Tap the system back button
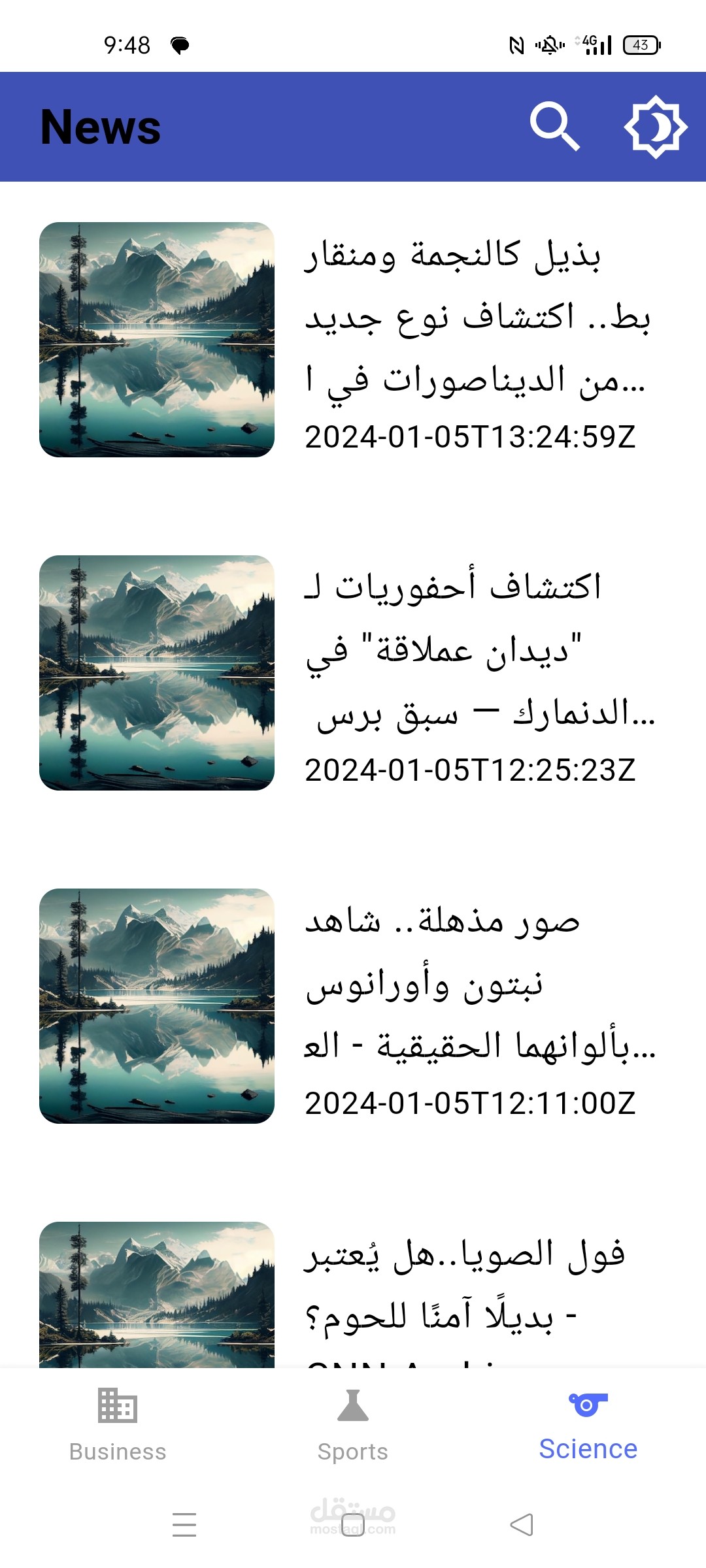This screenshot has width=706, height=1568. click(522, 1525)
